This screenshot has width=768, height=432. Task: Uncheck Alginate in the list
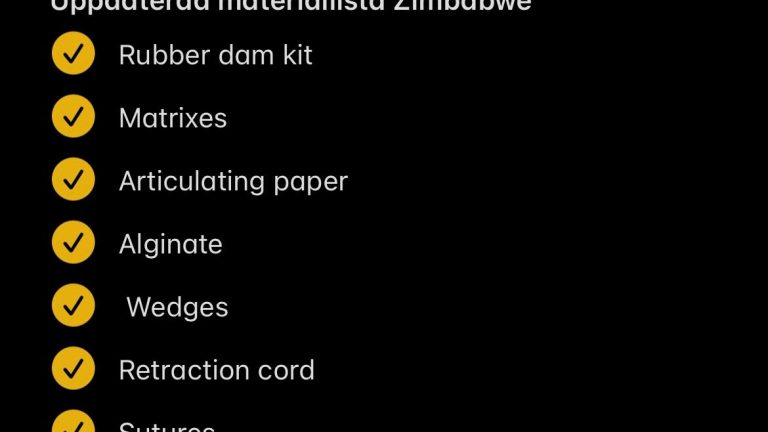(73, 243)
